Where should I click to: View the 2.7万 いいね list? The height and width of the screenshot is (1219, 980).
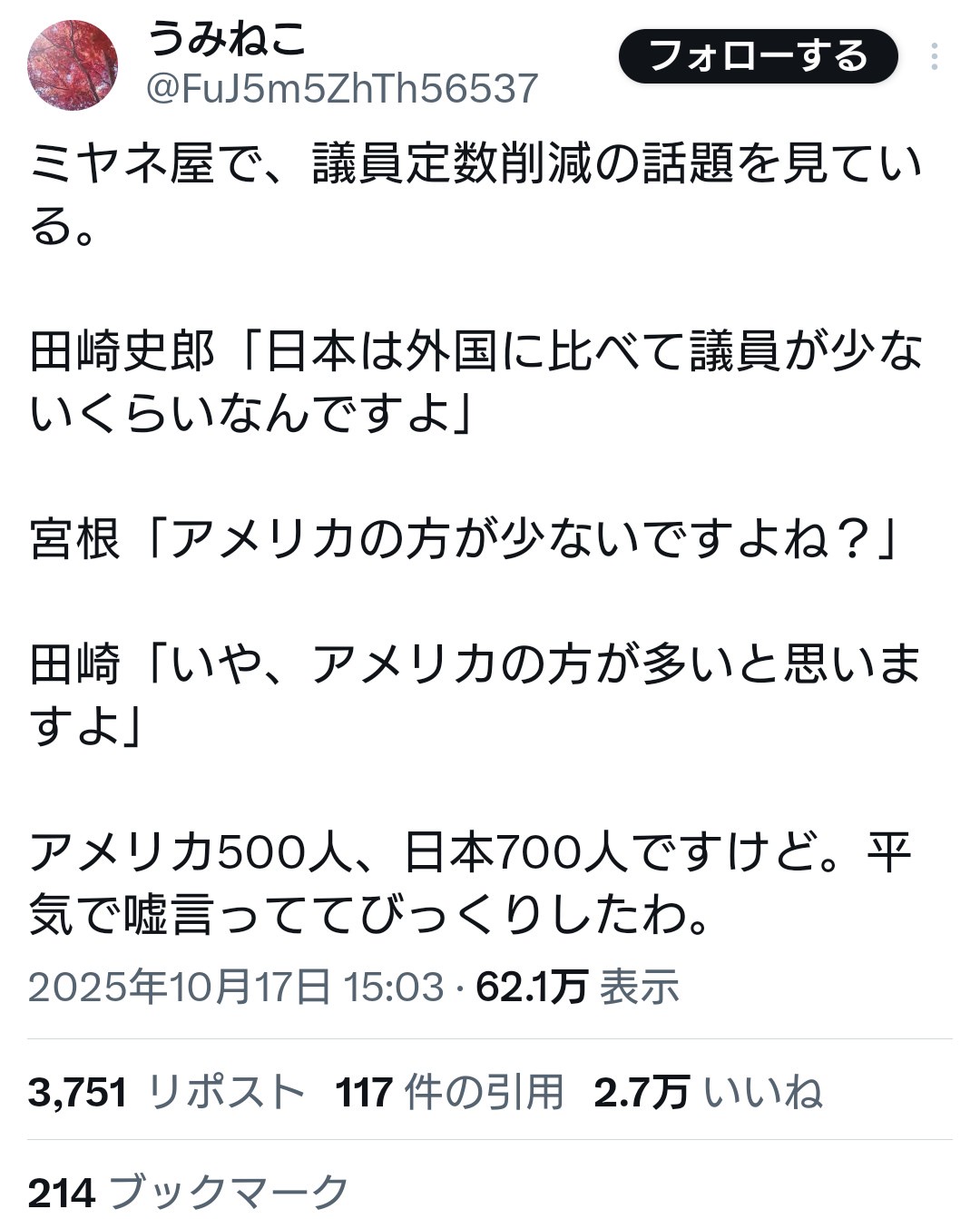coord(708,1091)
